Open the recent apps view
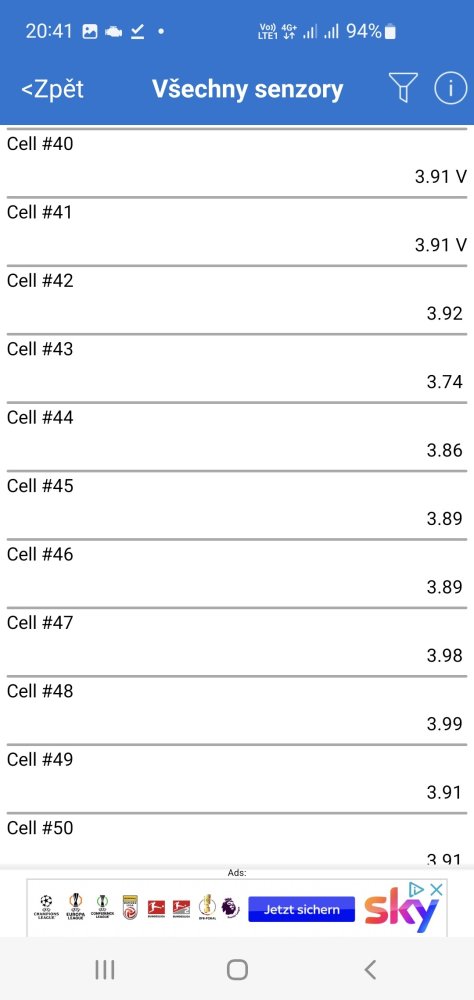This screenshot has width=474, height=1000. 105,970
